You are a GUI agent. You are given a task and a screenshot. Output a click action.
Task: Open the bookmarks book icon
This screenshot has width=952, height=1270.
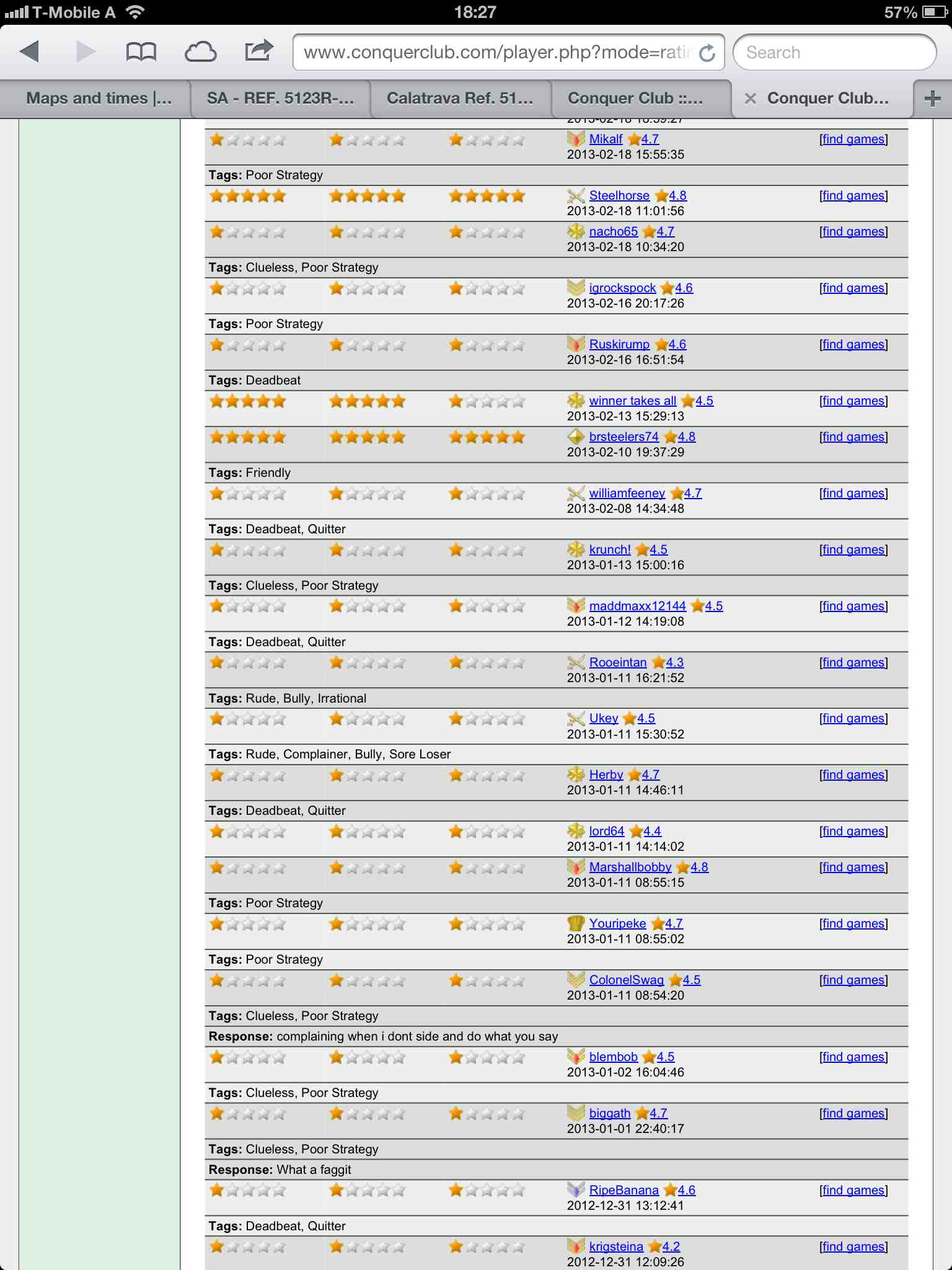(x=141, y=52)
